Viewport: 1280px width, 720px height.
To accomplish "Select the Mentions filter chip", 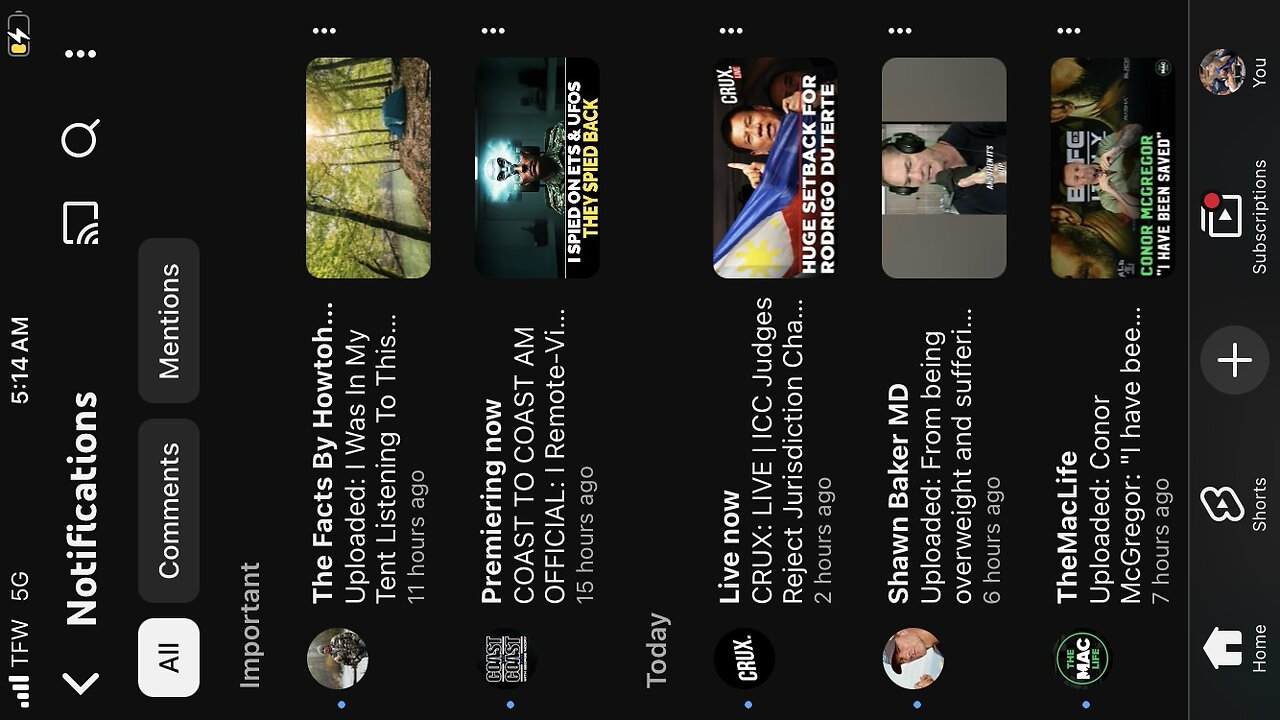I will (168, 321).
